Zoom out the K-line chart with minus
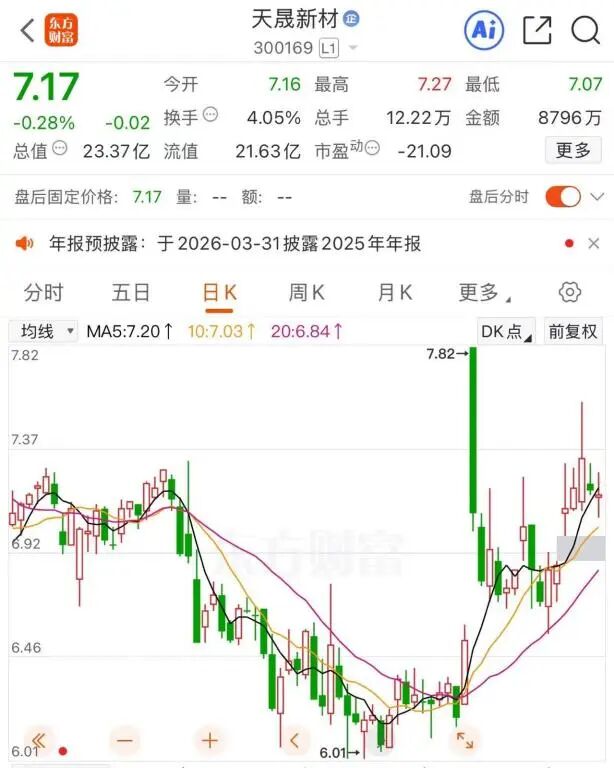Image resolution: width=614 pixels, height=768 pixels. click(x=124, y=740)
